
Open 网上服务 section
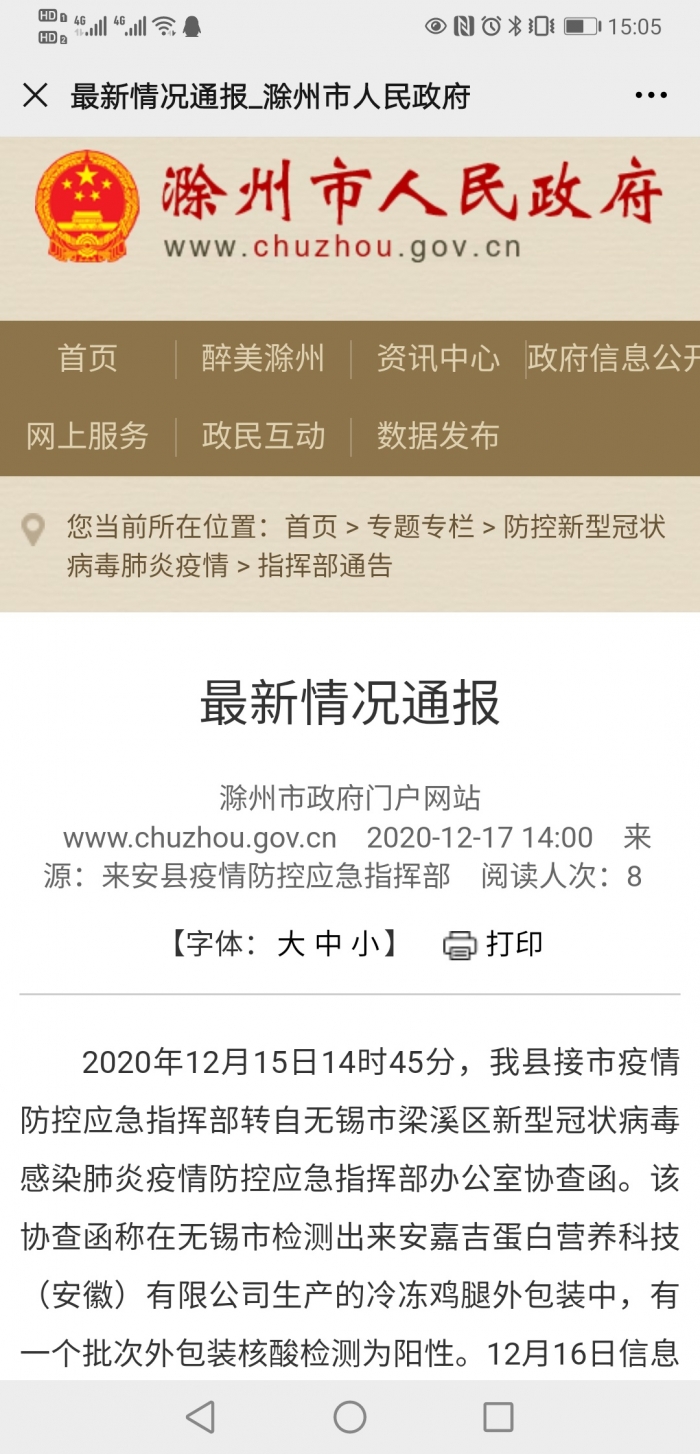(x=88, y=436)
